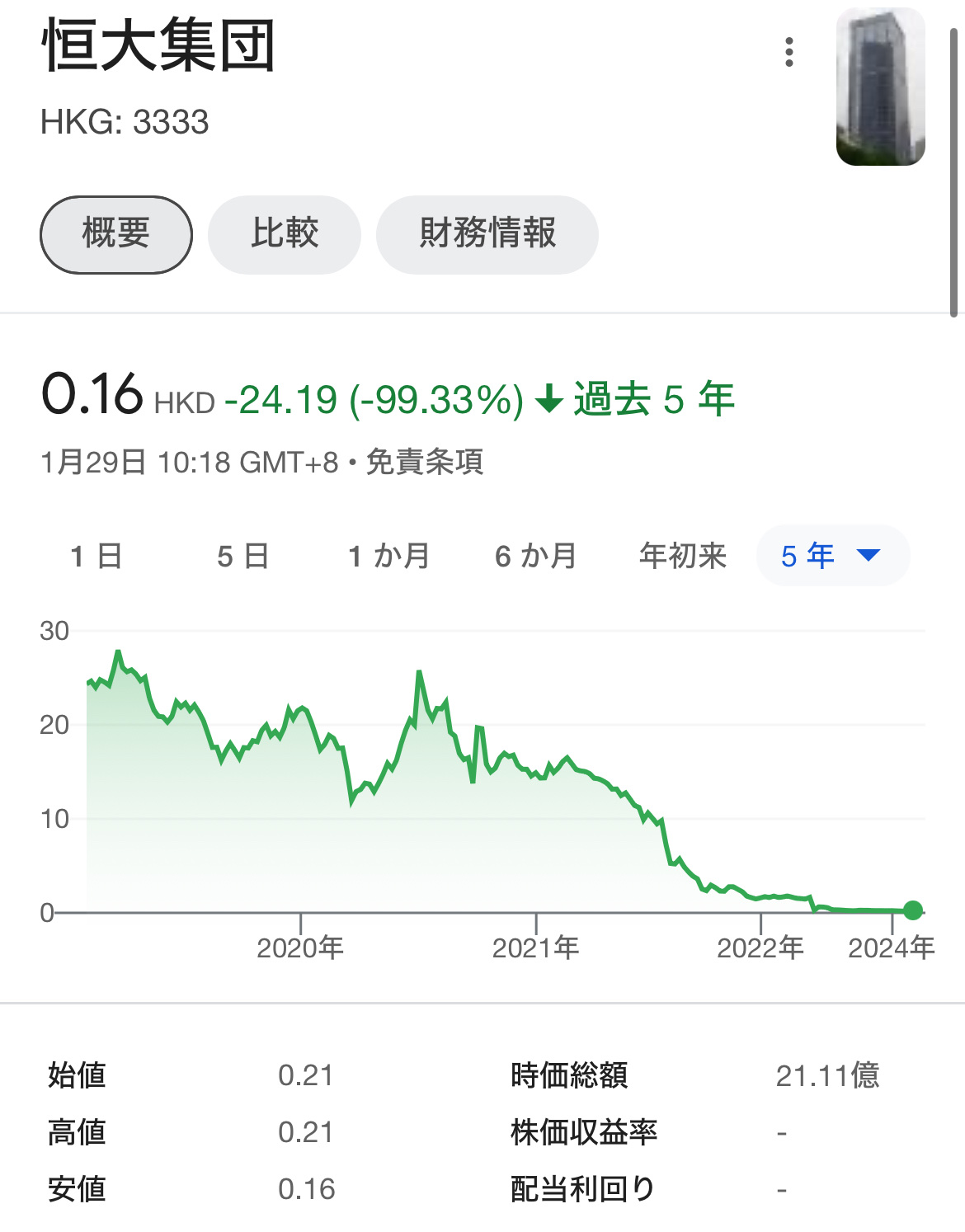
Task: Switch to the 比較 compare chip
Action: [284, 234]
